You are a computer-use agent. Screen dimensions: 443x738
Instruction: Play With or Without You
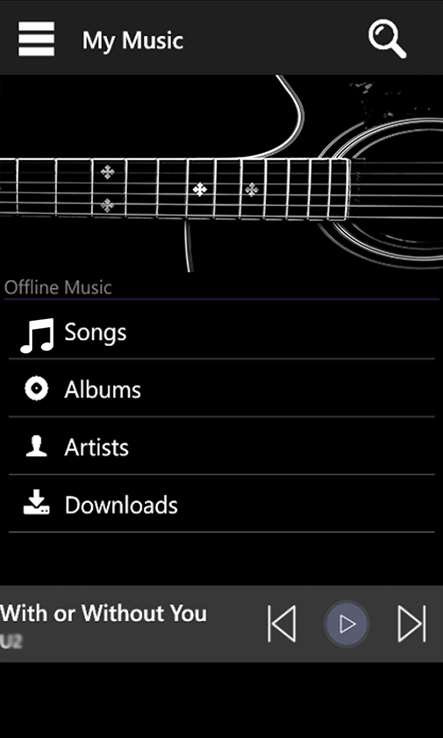point(347,625)
